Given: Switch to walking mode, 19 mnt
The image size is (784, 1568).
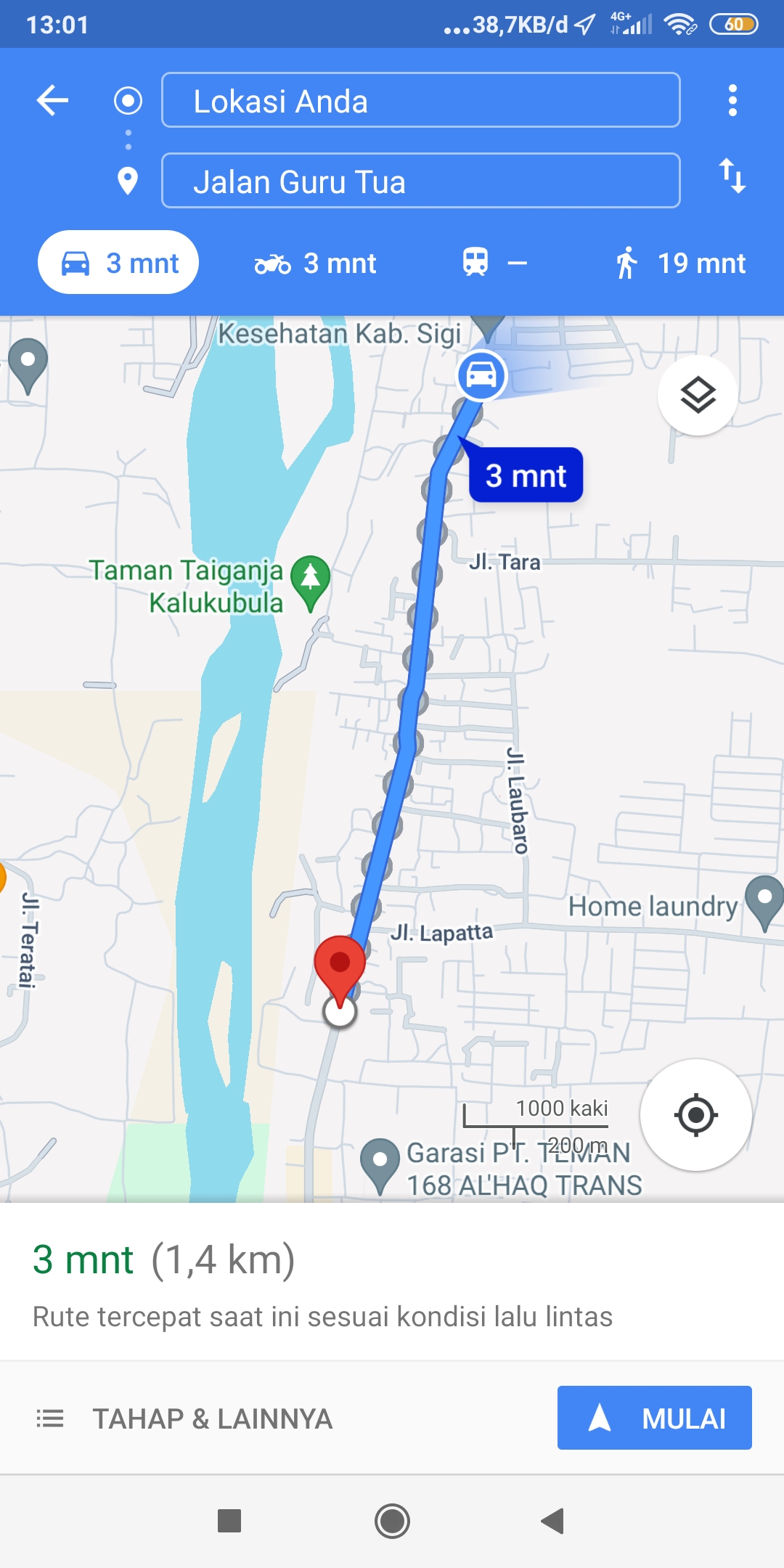Looking at the screenshot, I should point(680,263).
